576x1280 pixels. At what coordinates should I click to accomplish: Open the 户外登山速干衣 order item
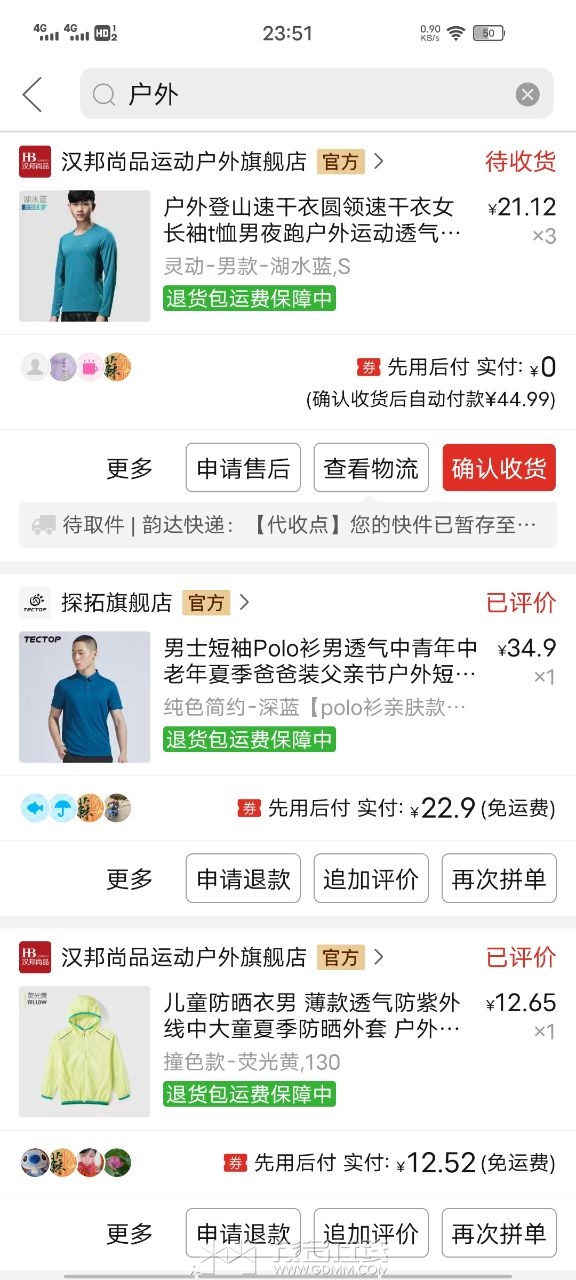288,256
